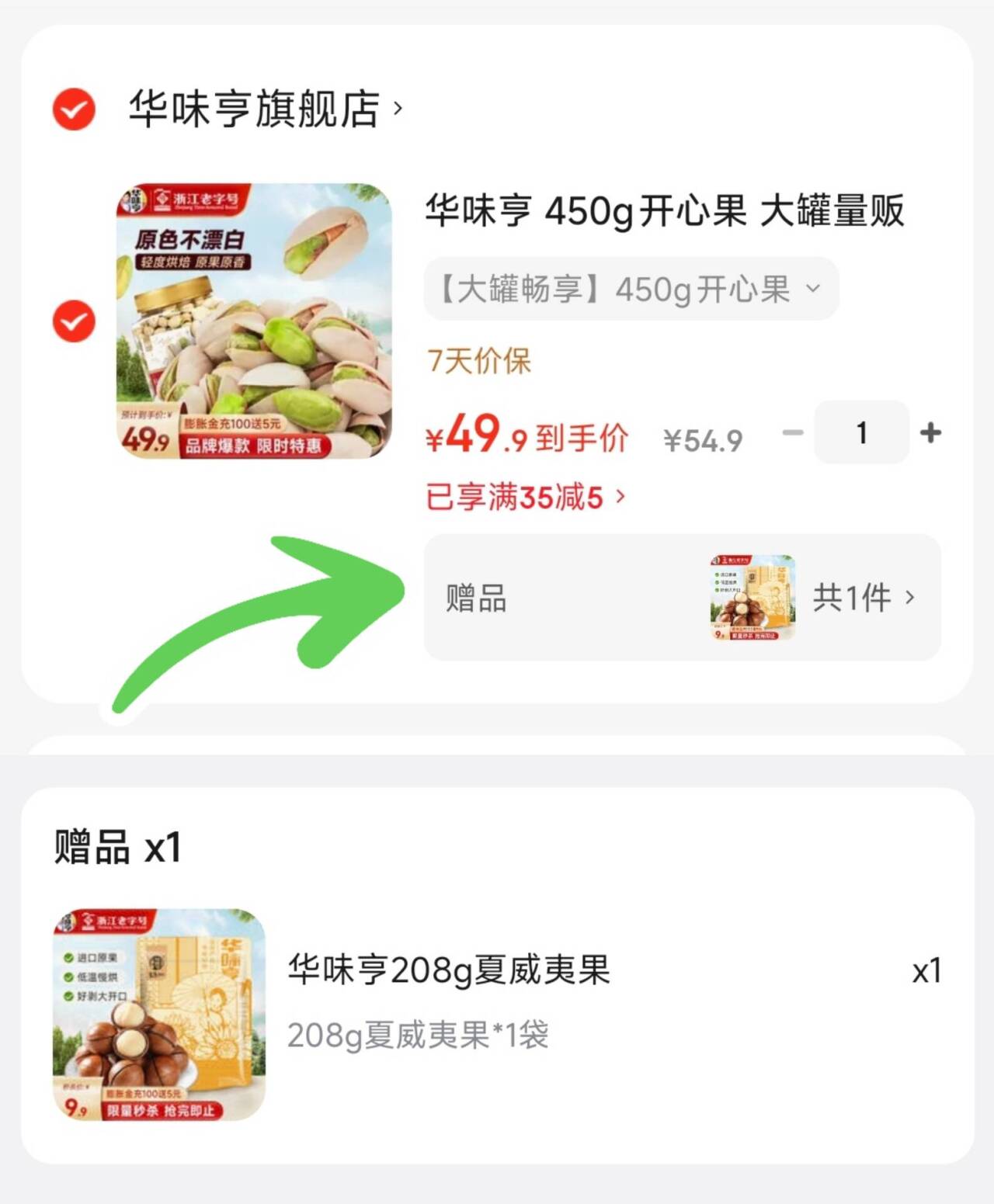Deselect the 450g开心果 item checkbox

coord(74,321)
